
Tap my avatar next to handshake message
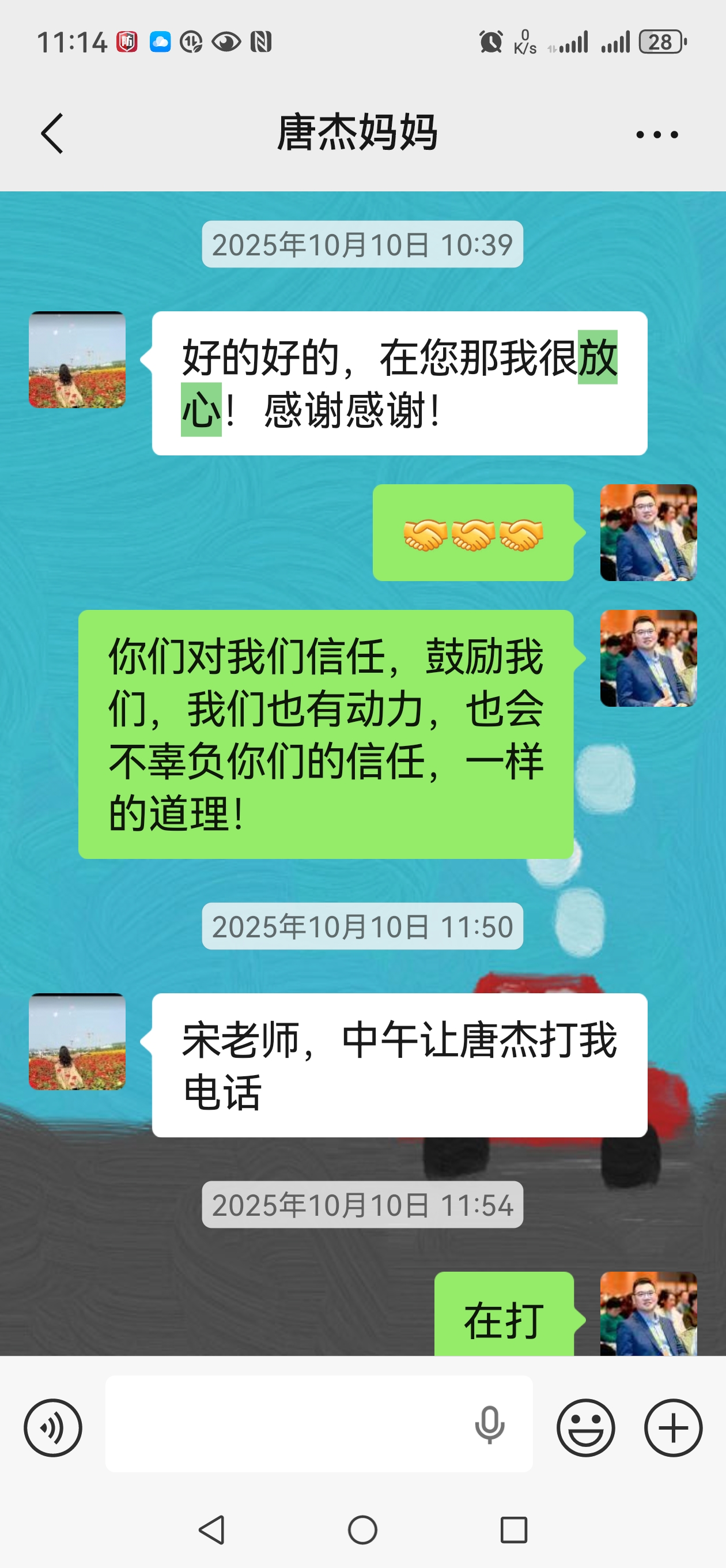tap(648, 533)
